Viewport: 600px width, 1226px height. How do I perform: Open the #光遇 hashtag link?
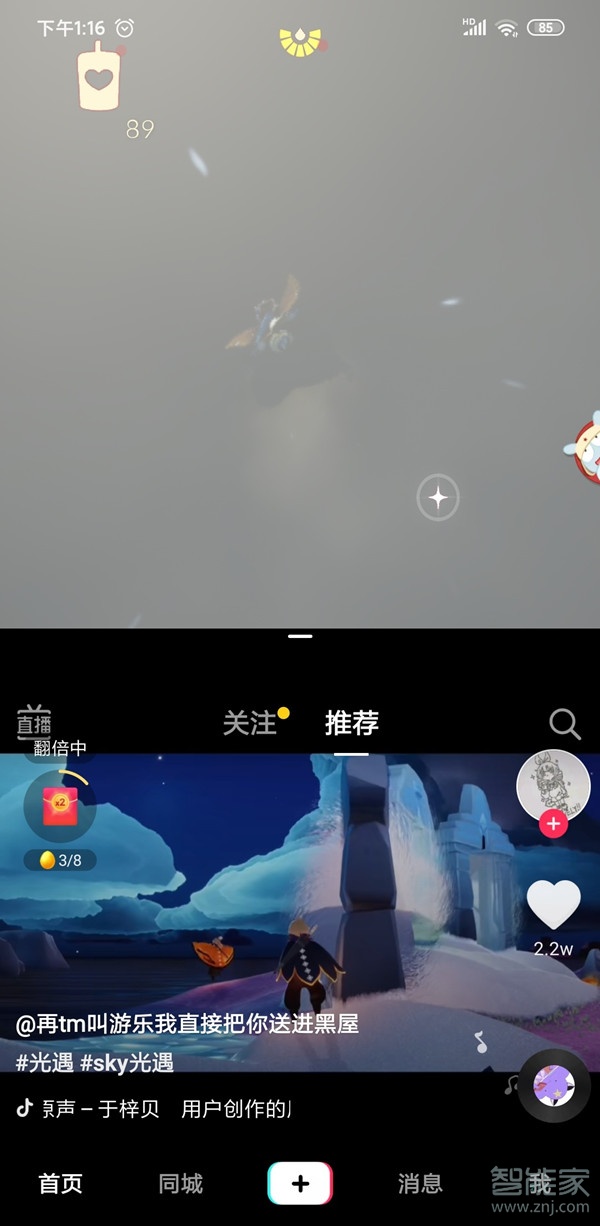coord(45,1062)
